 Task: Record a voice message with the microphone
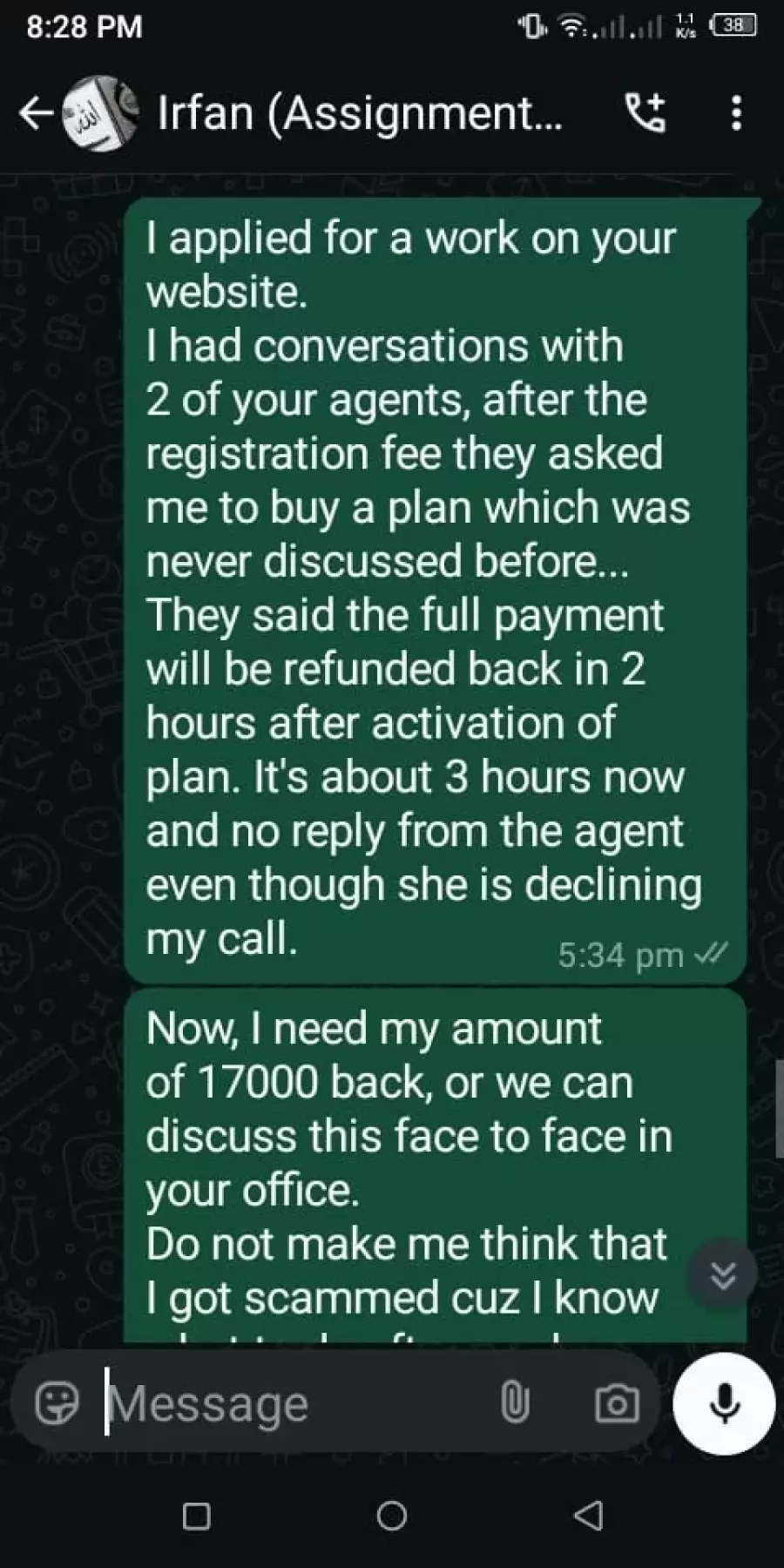[724, 1403]
